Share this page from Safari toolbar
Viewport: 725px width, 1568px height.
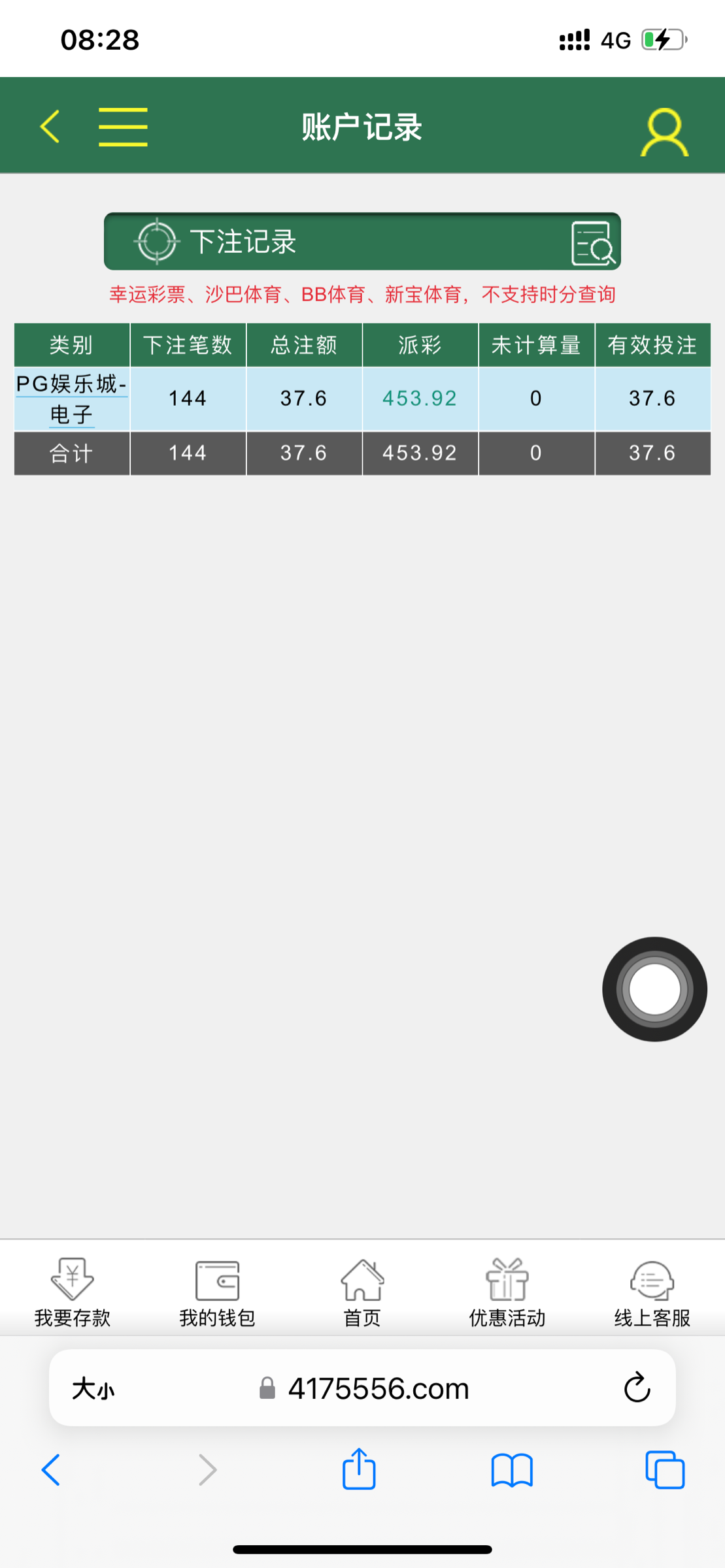(359, 1469)
